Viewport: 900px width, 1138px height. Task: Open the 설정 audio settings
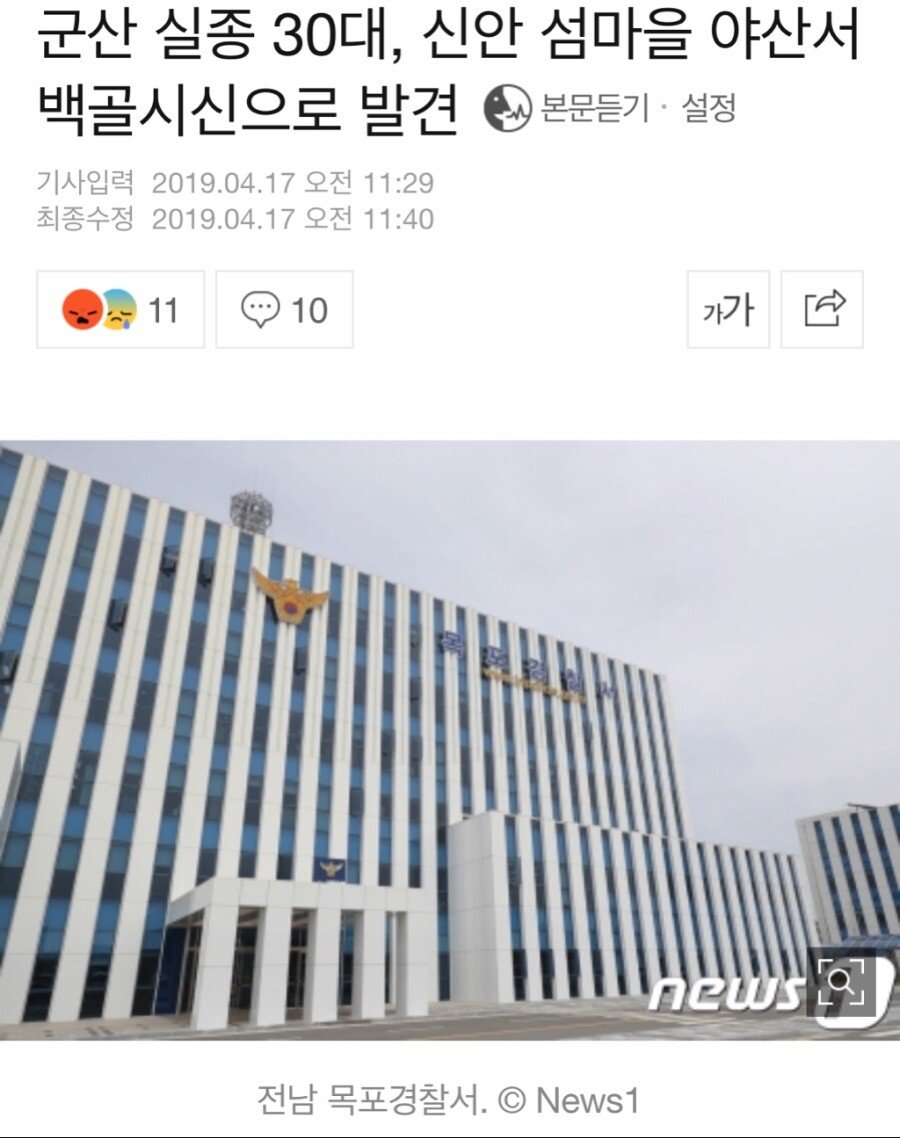pyautogui.click(x=708, y=108)
